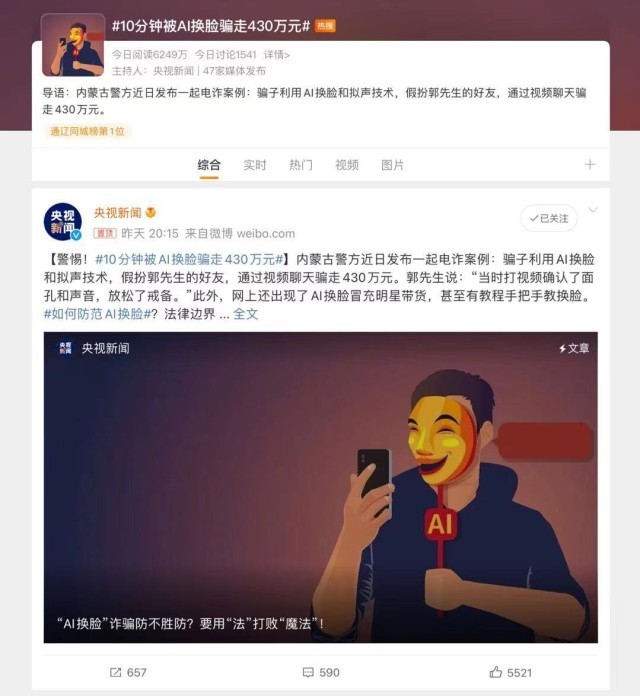Repost this post showing 657
This screenshot has width=640, height=696.
[128, 672]
